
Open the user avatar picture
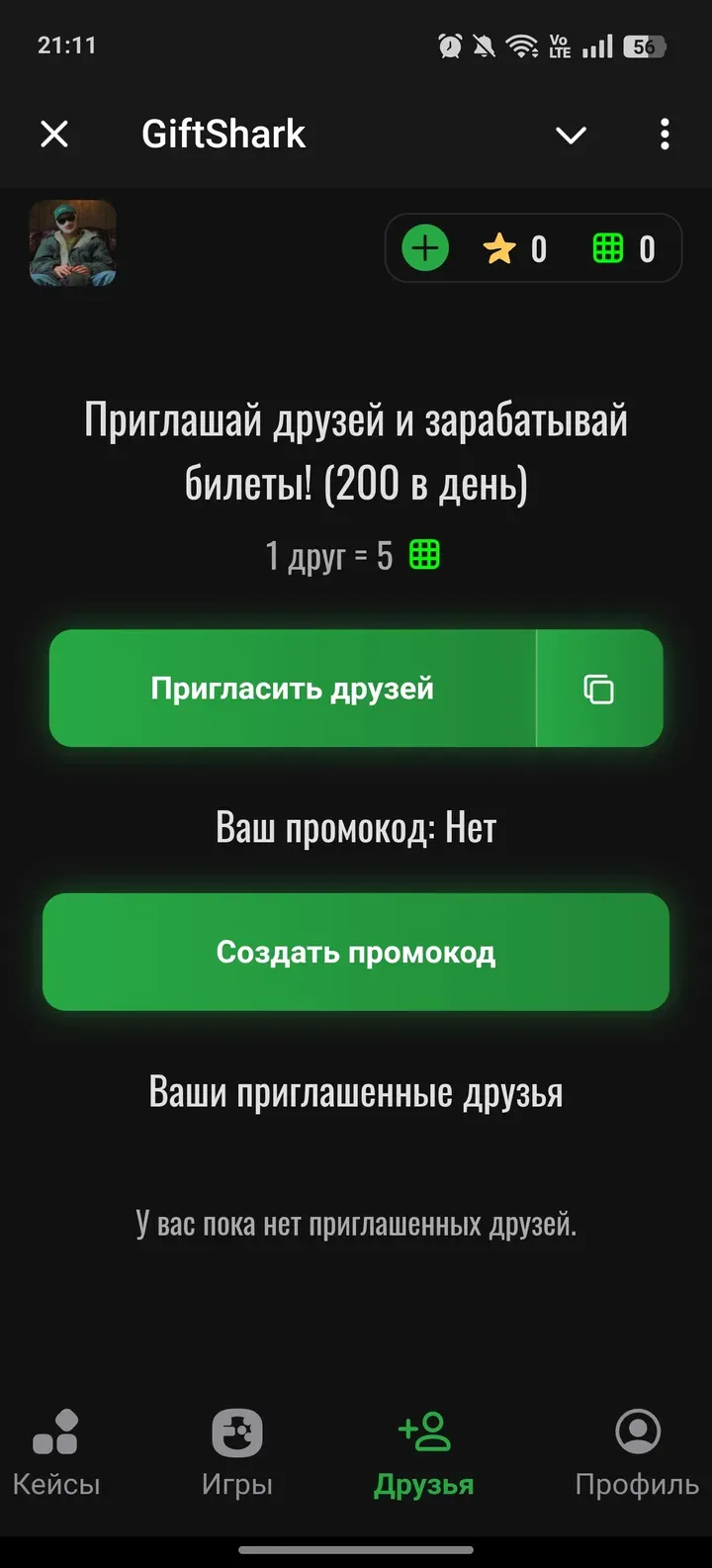click(73, 243)
